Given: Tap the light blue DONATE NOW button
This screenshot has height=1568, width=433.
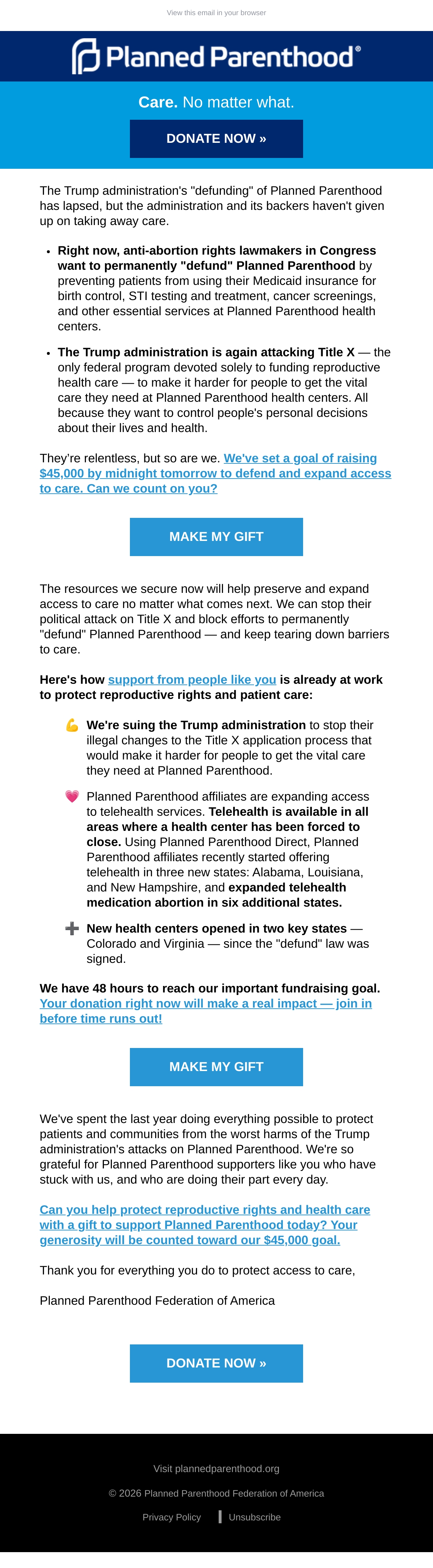Looking at the screenshot, I should pyautogui.click(x=216, y=1364).
